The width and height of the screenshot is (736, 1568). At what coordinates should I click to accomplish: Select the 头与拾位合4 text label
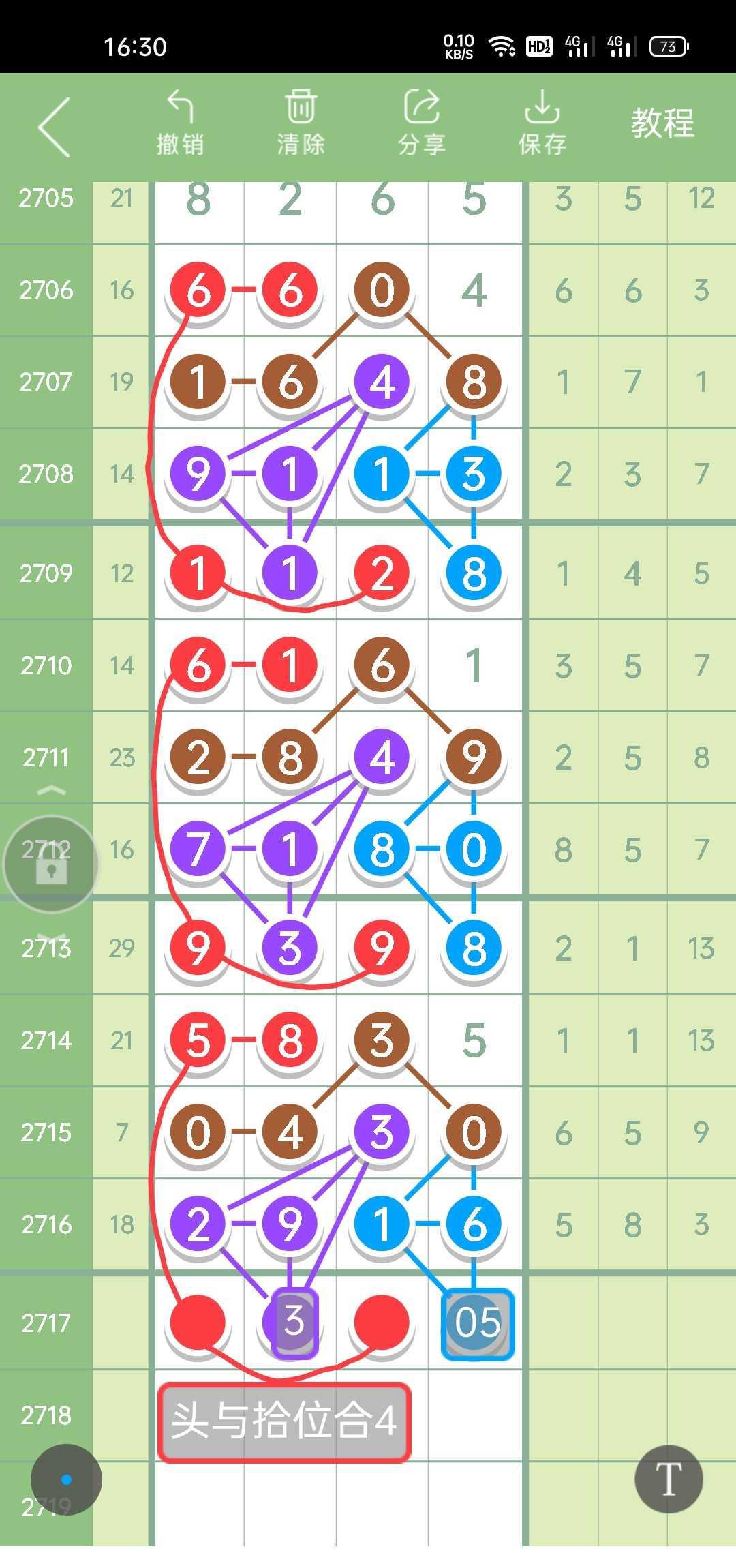(284, 1421)
